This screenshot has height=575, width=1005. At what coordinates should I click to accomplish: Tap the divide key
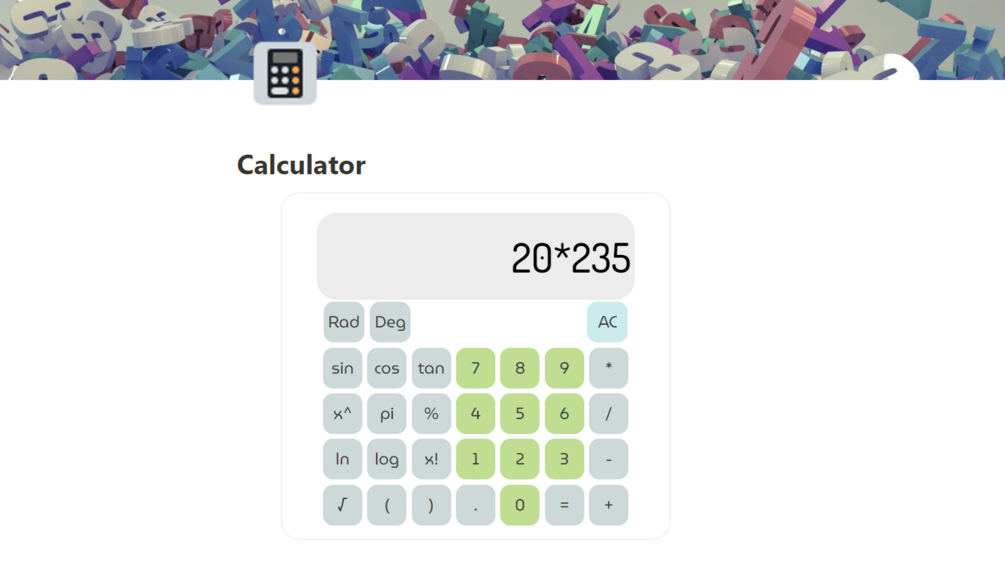tap(608, 413)
